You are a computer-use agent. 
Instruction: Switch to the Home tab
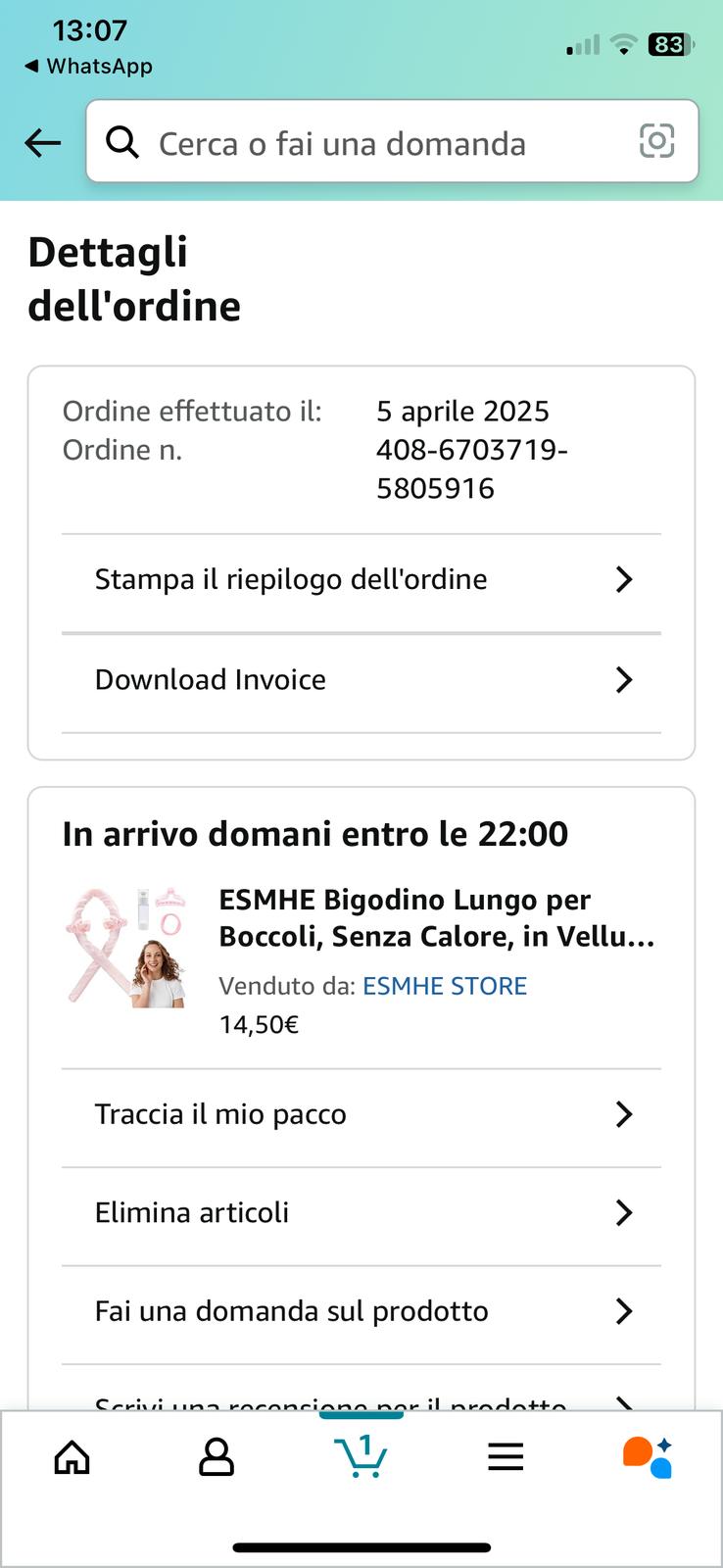click(72, 1457)
